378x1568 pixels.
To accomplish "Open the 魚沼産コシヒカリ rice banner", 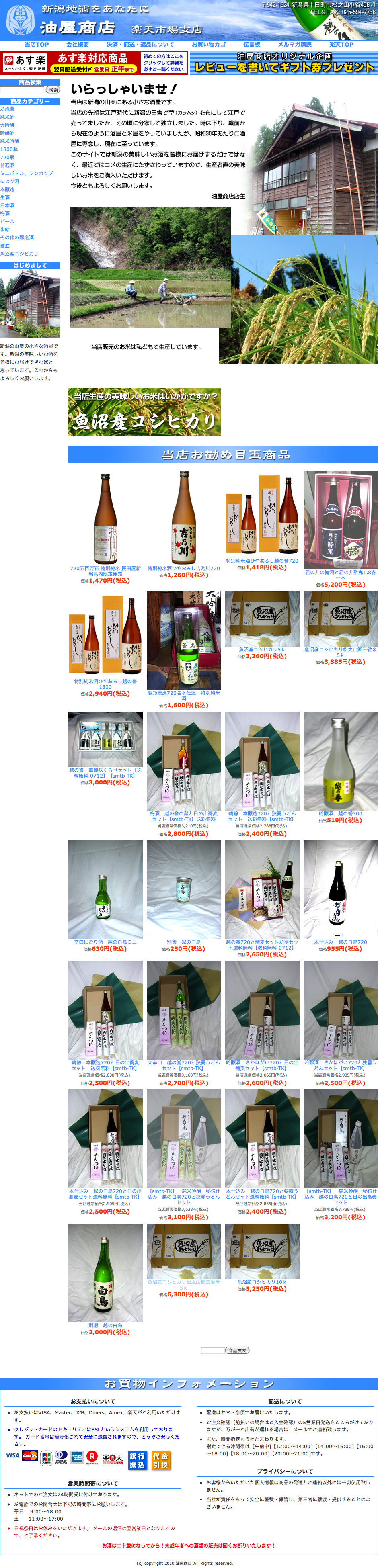I will point(144,412).
